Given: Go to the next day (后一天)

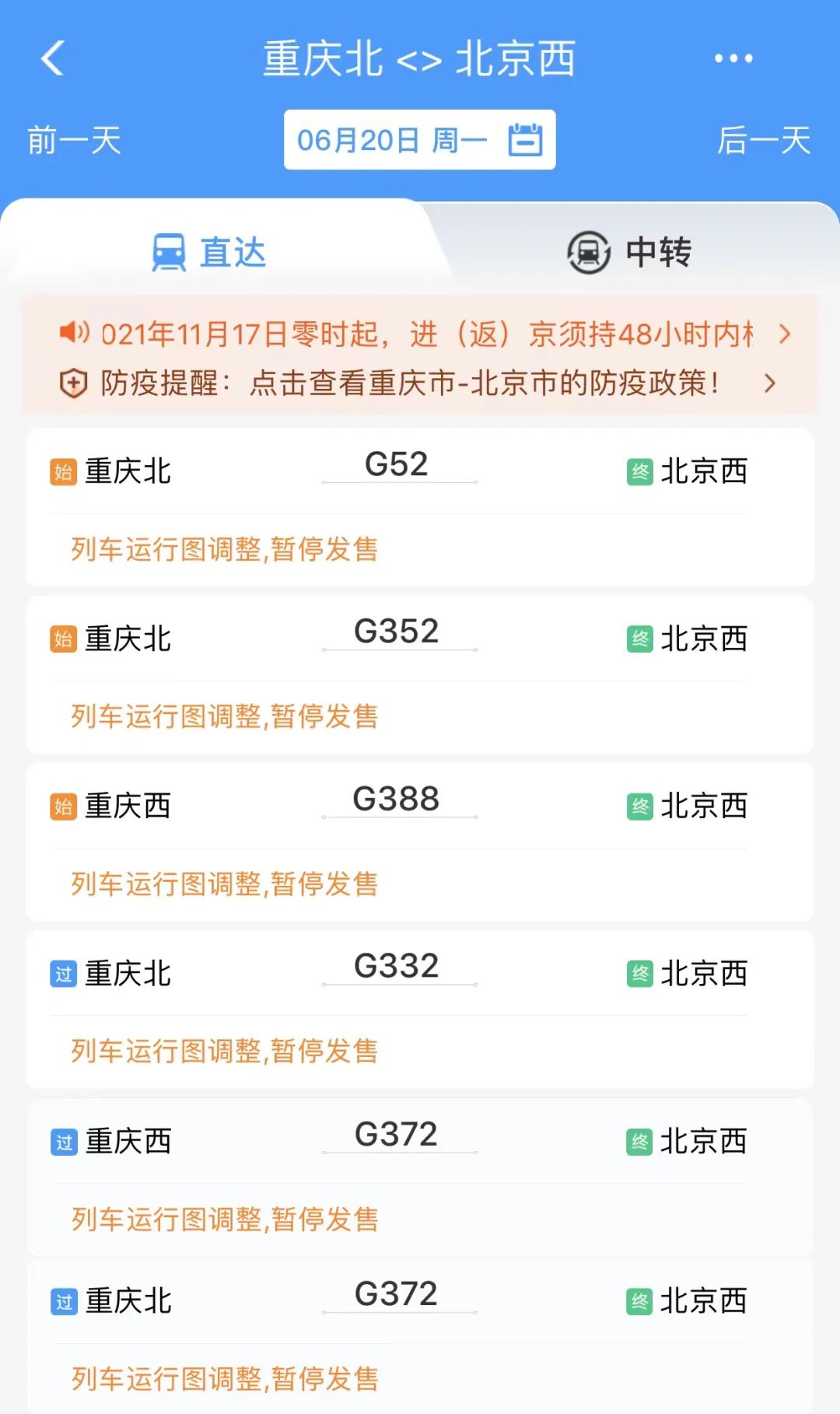Looking at the screenshot, I should click(x=764, y=141).
